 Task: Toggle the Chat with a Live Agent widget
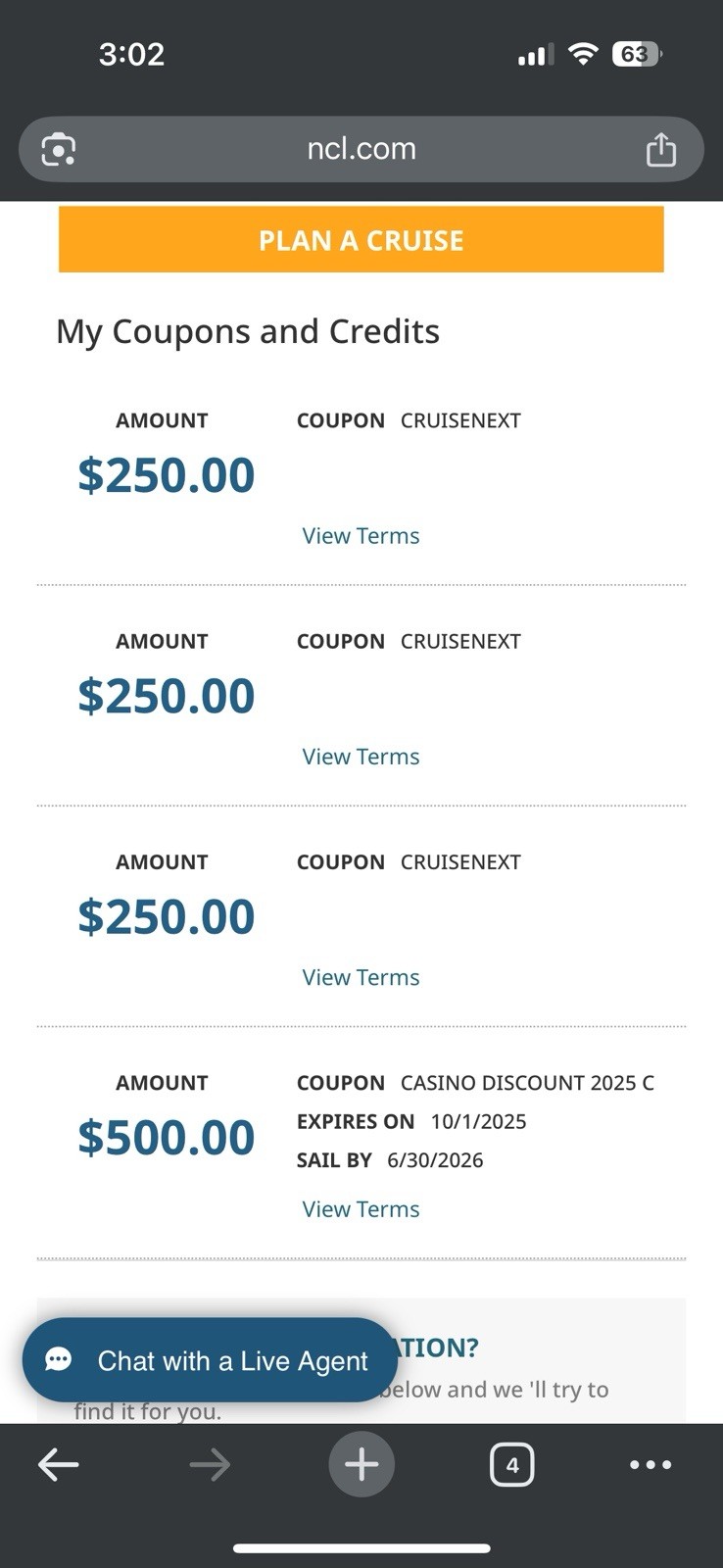point(209,1360)
